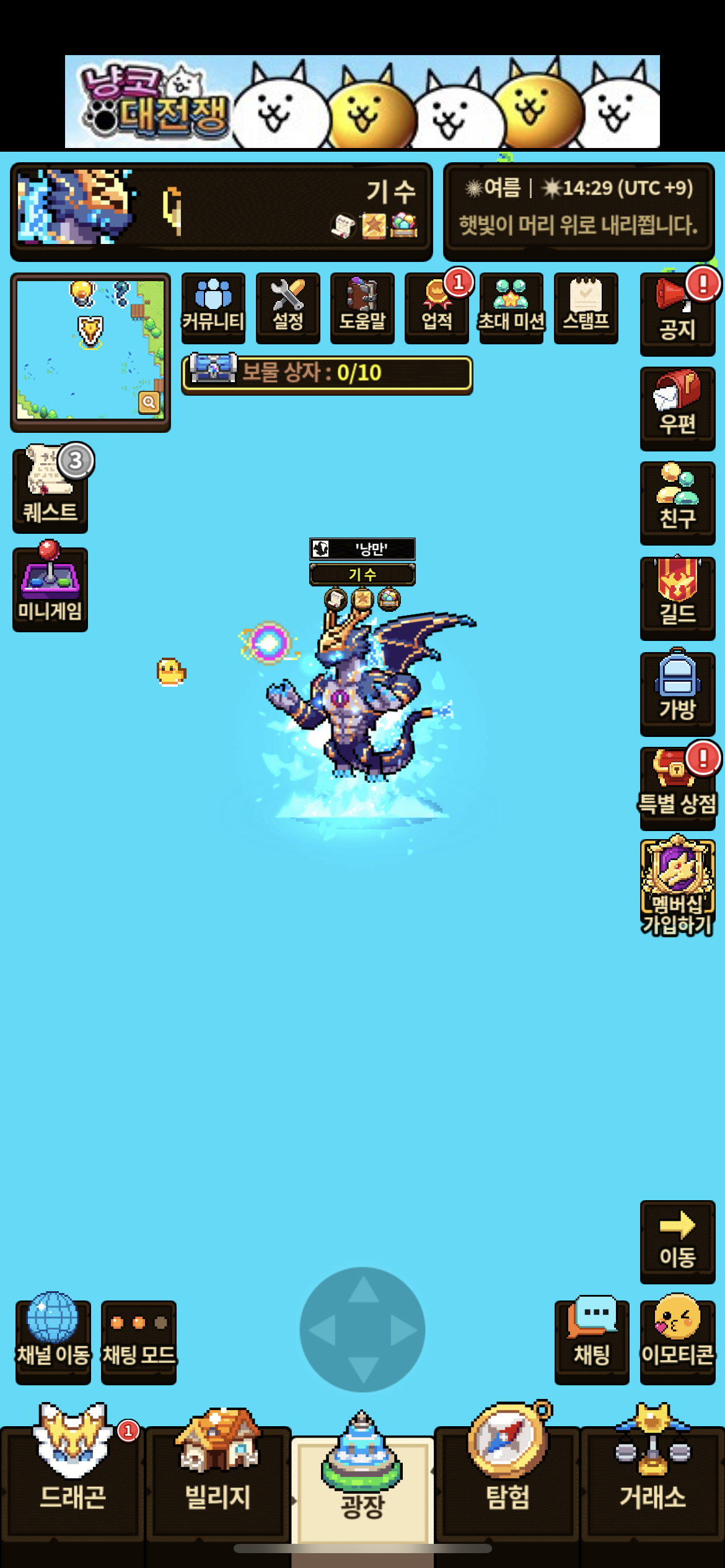Open the 길드 guild page
This screenshot has width=725, height=1568.
678,599
